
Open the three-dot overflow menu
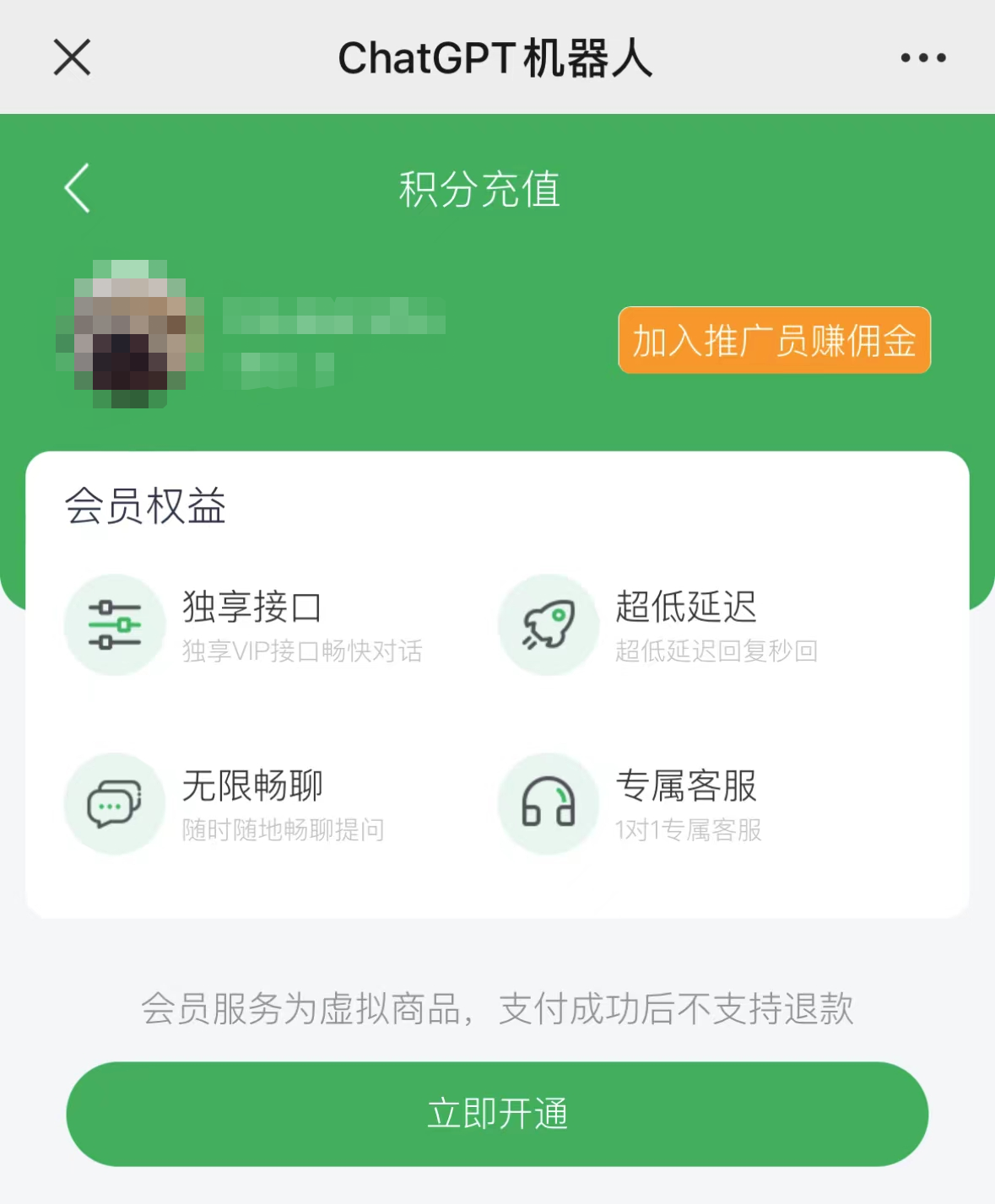tap(922, 57)
